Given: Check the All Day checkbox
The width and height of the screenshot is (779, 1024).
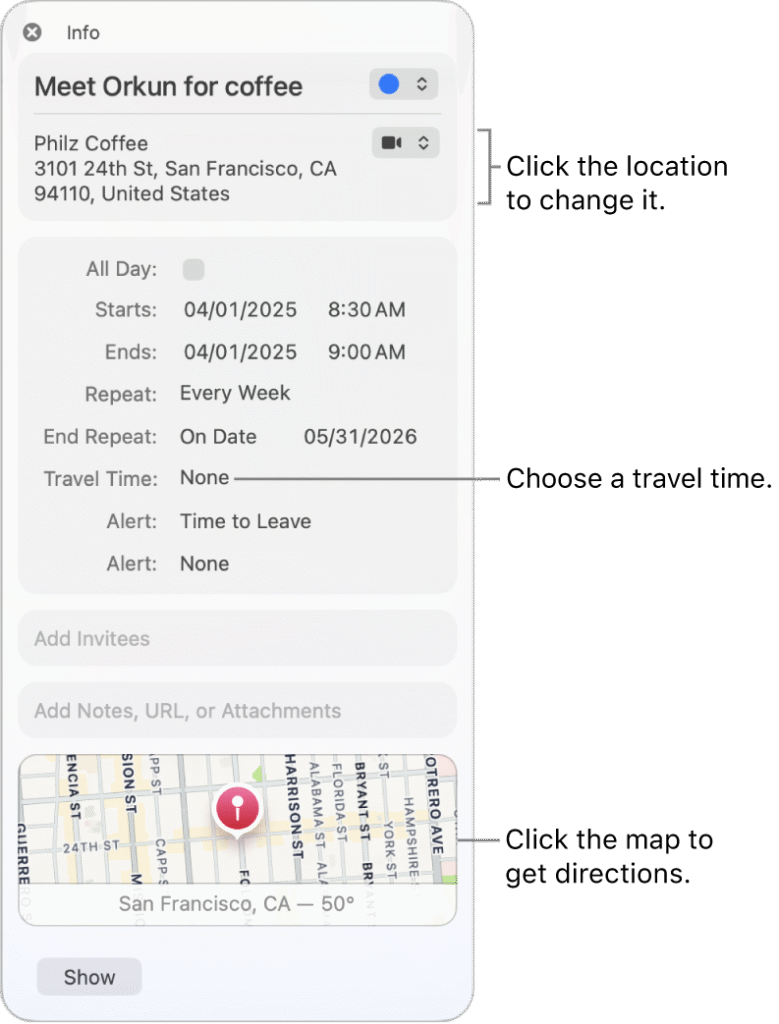Looking at the screenshot, I should click(193, 269).
